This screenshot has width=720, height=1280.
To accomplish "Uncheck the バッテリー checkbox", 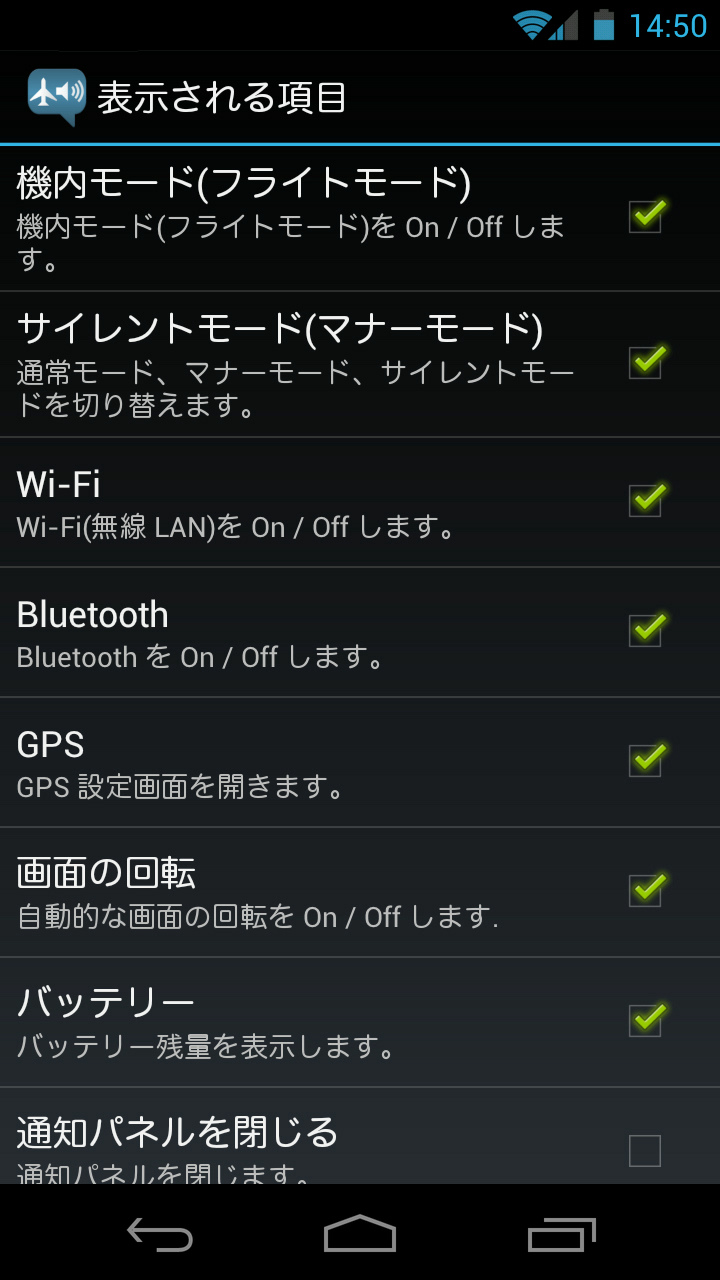I will point(645,1021).
